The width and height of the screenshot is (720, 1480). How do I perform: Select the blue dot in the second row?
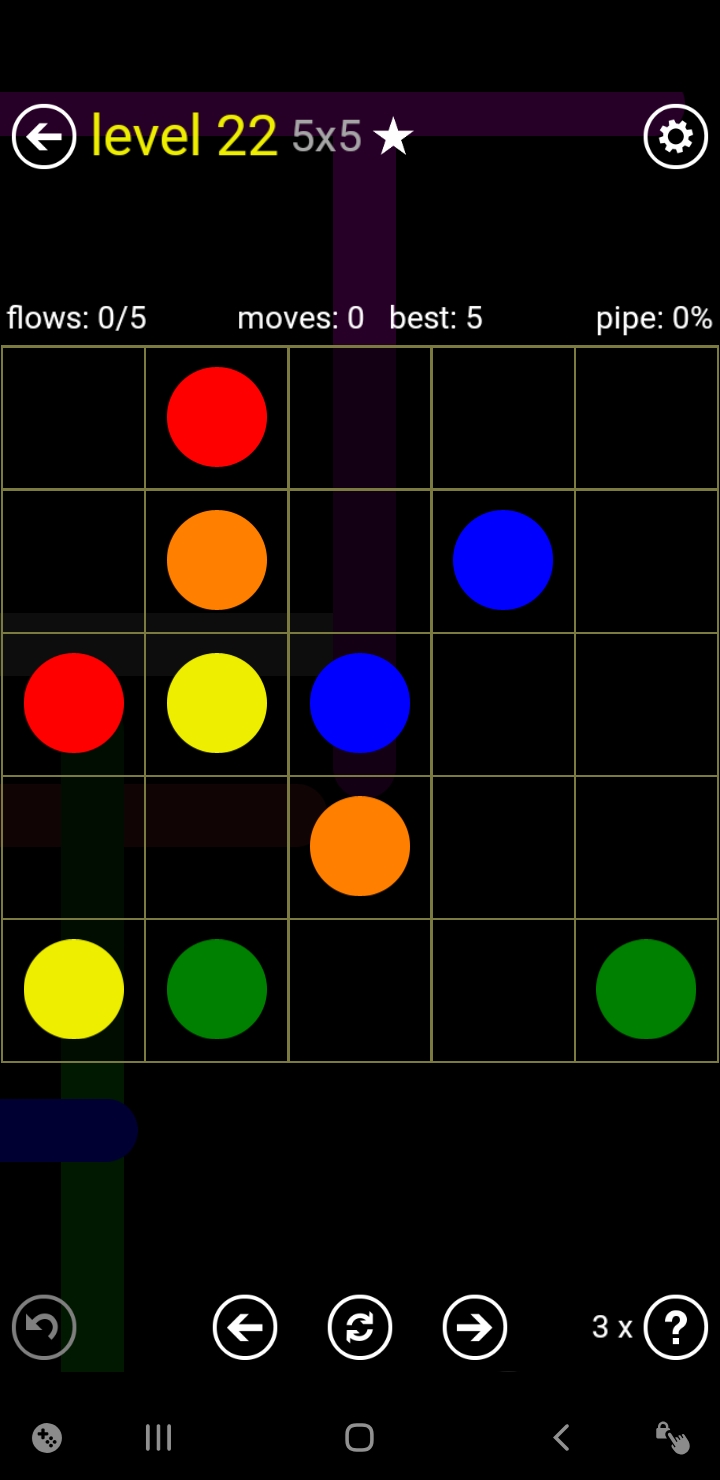click(x=503, y=560)
